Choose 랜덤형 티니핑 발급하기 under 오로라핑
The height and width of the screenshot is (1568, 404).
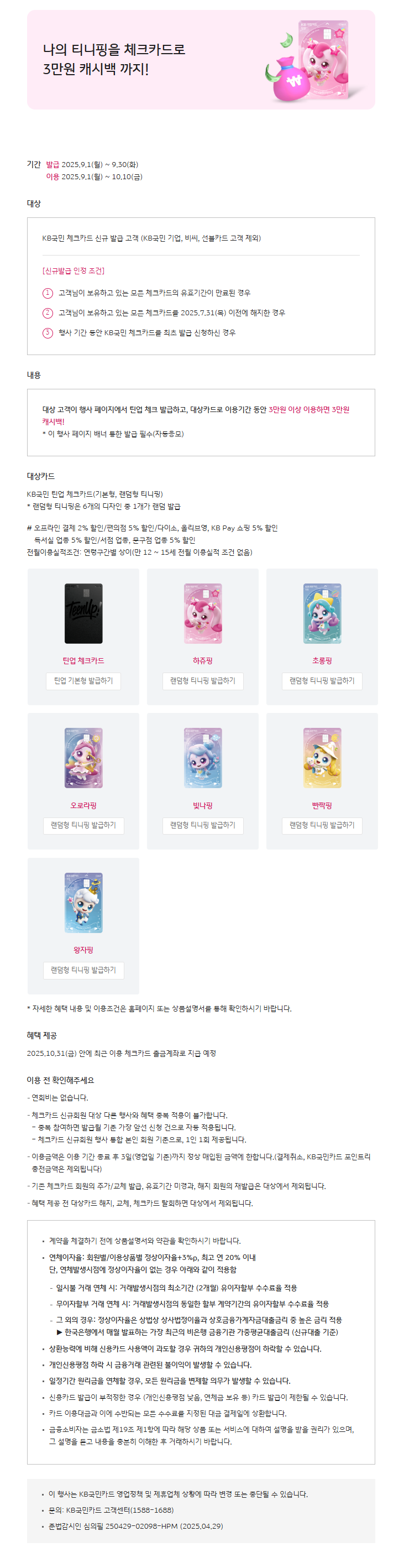click(x=83, y=825)
